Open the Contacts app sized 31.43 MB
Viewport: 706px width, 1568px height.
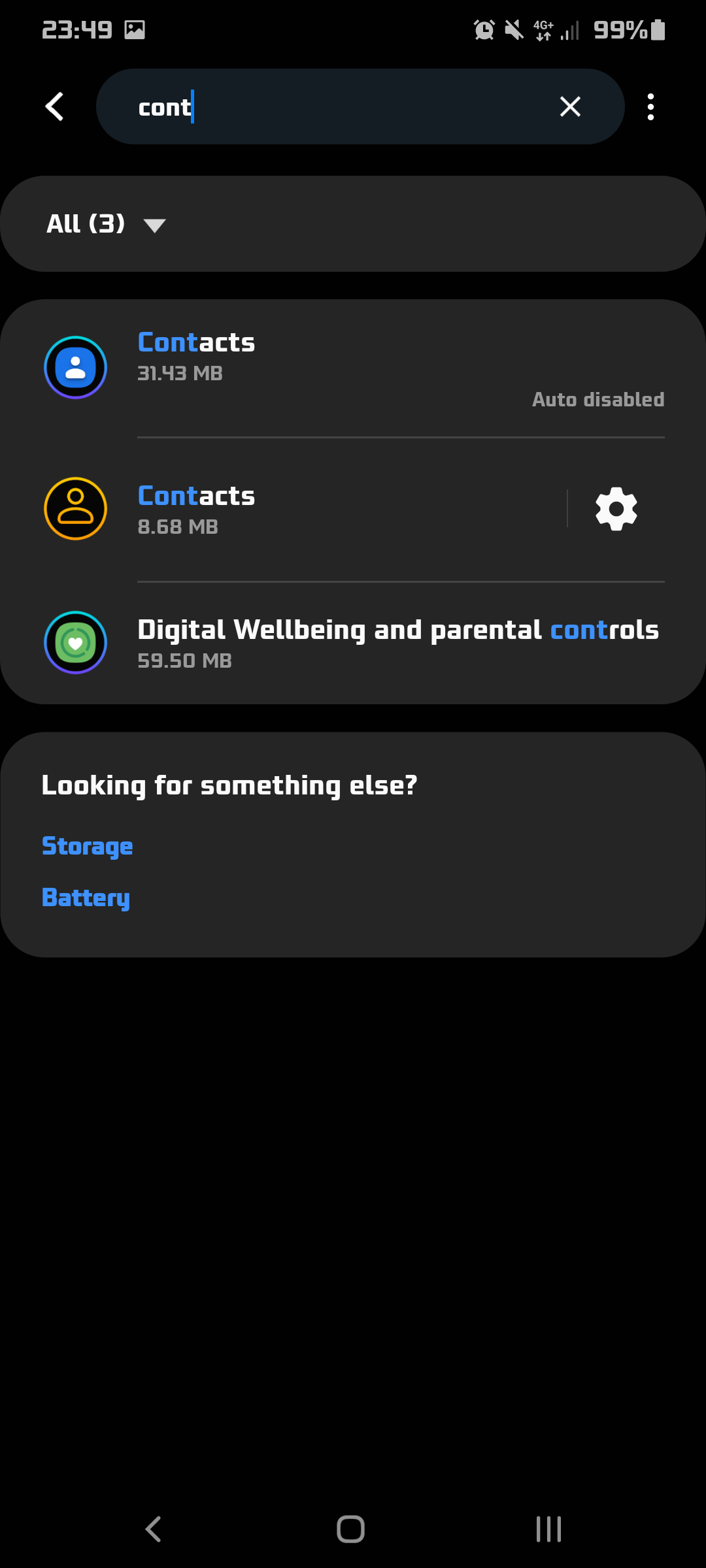[x=353, y=368]
